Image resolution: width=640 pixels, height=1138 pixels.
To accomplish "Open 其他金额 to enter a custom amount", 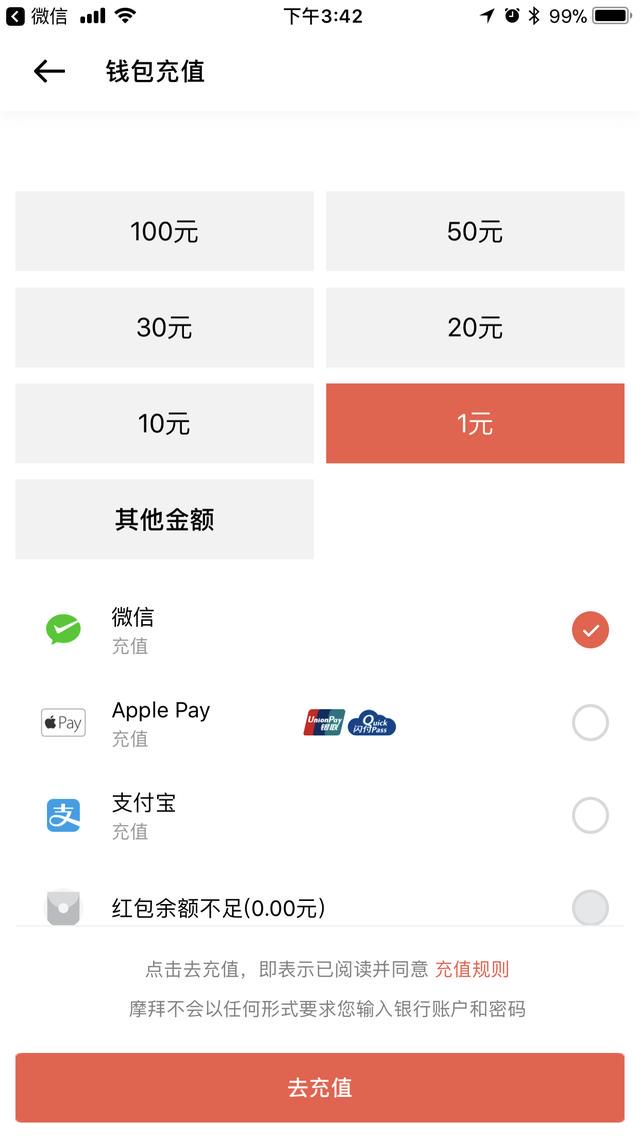I will [x=165, y=519].
